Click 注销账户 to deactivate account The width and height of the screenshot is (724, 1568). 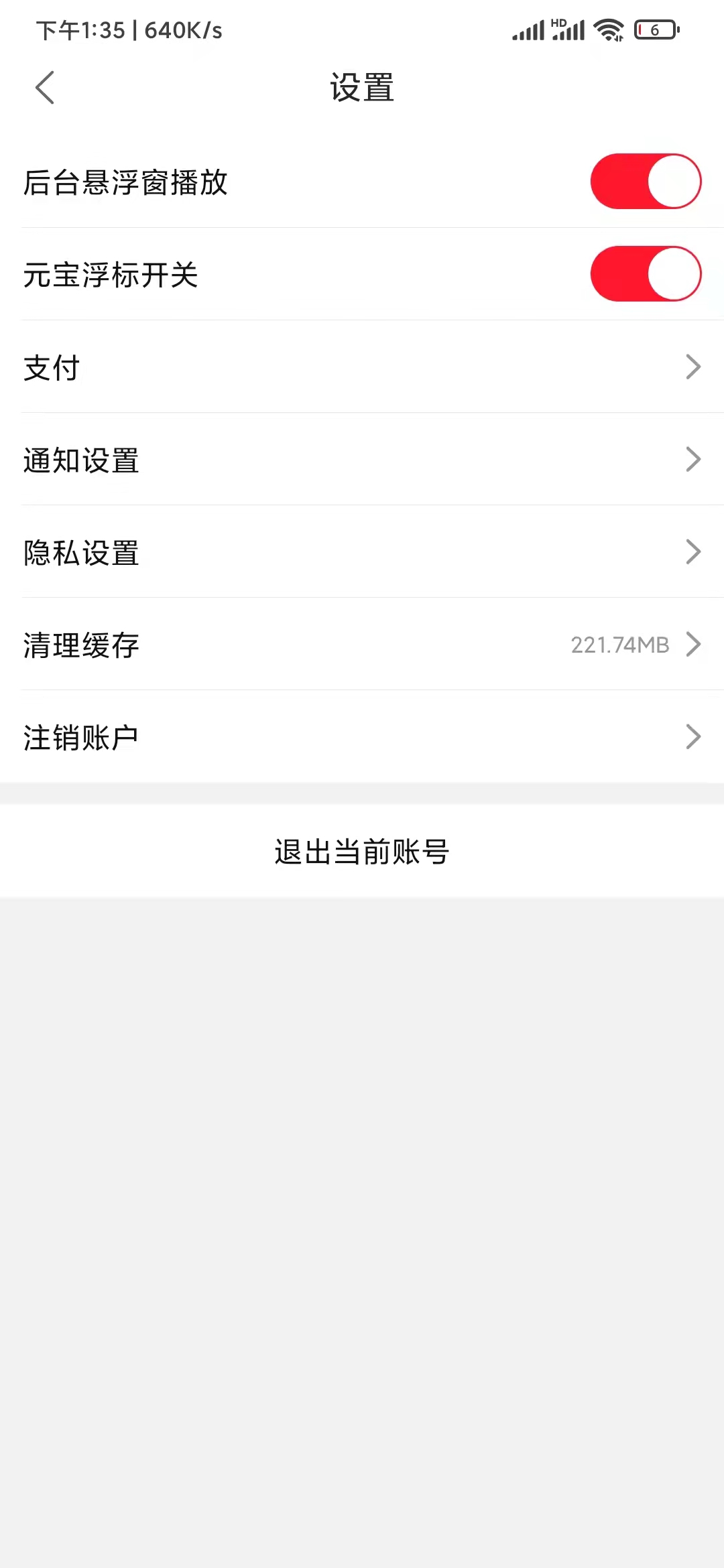[x=80, y=736]
